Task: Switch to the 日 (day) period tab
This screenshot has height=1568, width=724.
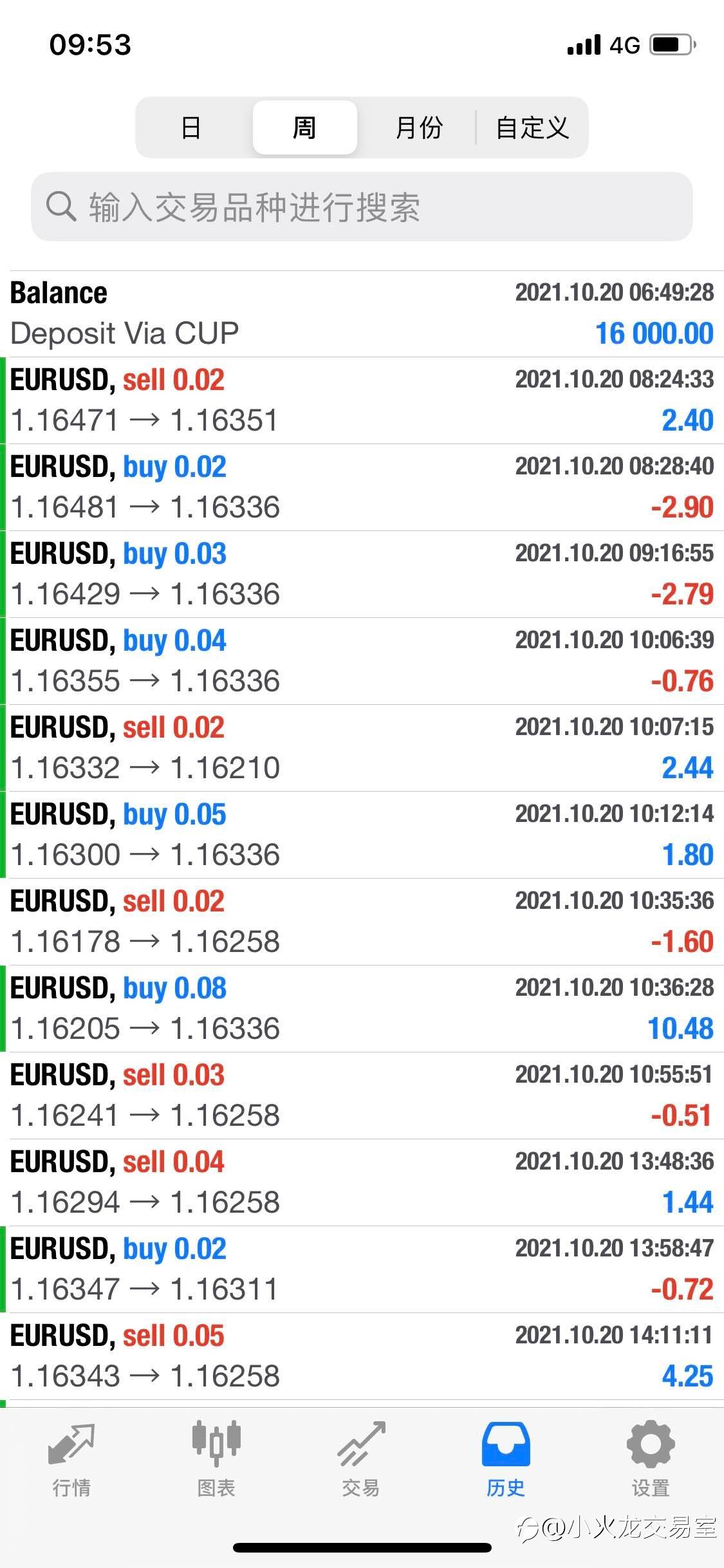Action: (x=191, y=127)
